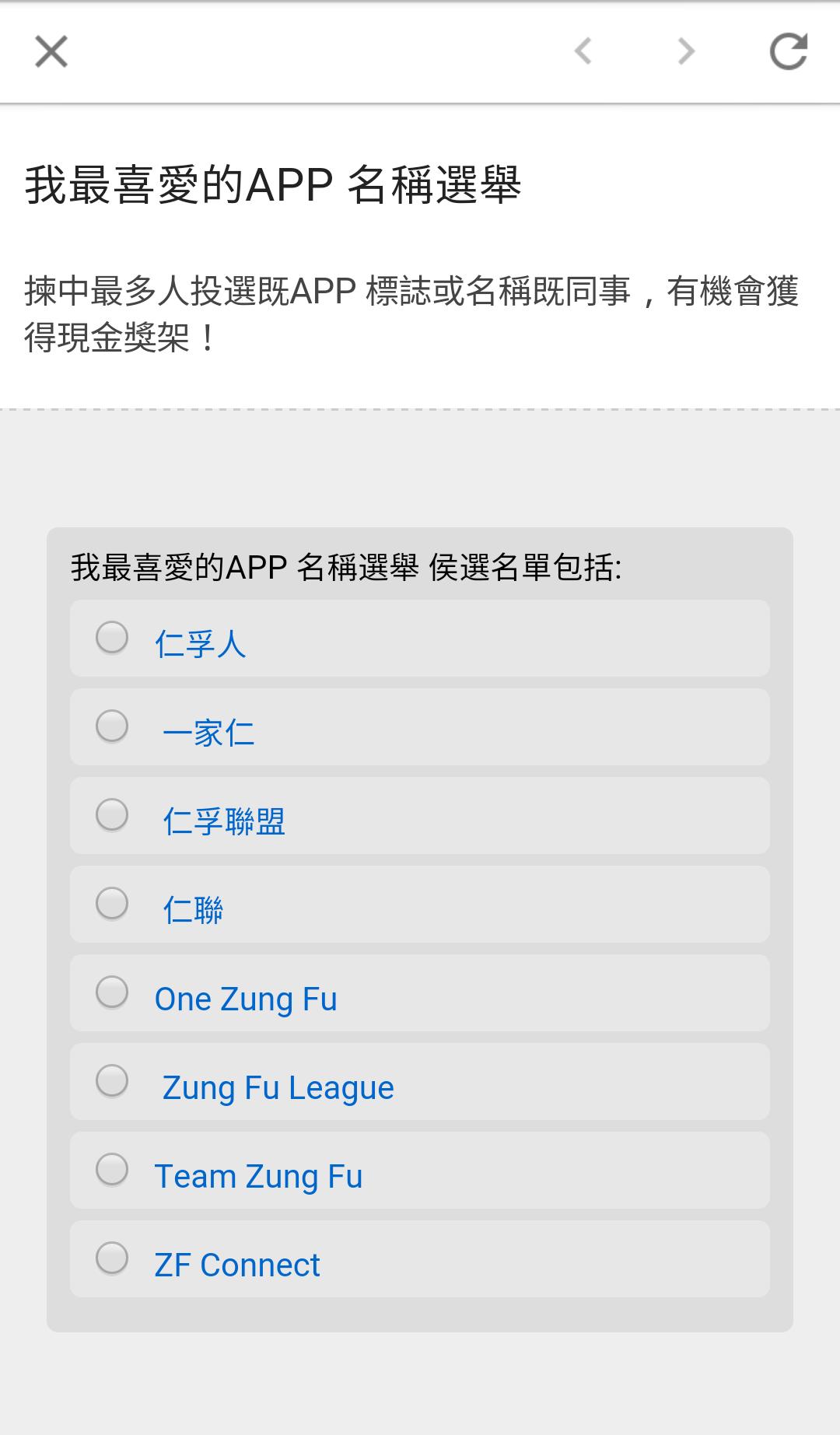840x1435 pixels.
Task: Choose 一家仁 as favorite name
Action: pyautogui.click(x=112, y=726)
